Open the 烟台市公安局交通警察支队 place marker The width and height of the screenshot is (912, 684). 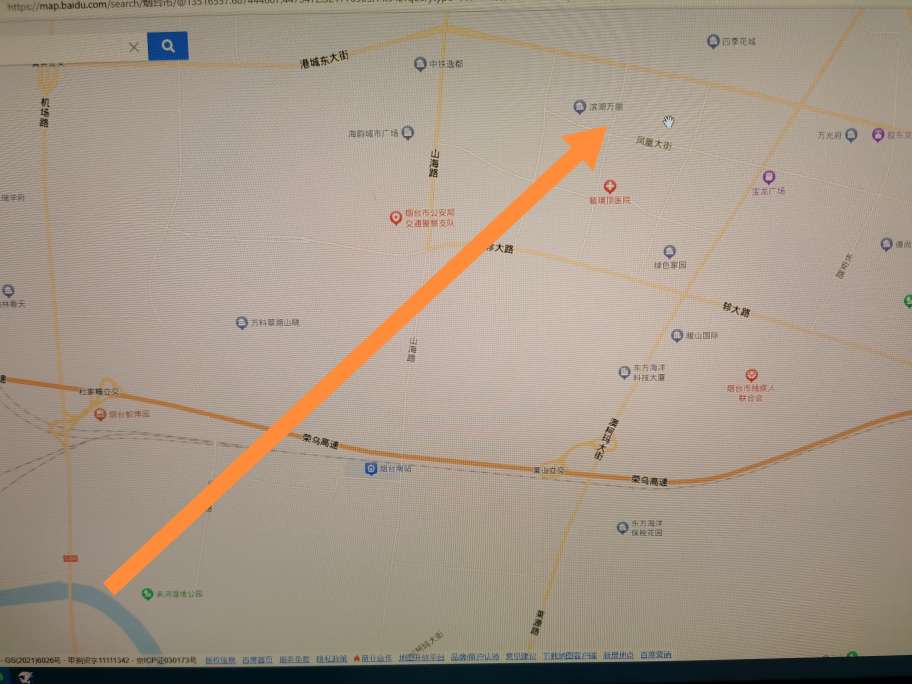click(396, 217)
